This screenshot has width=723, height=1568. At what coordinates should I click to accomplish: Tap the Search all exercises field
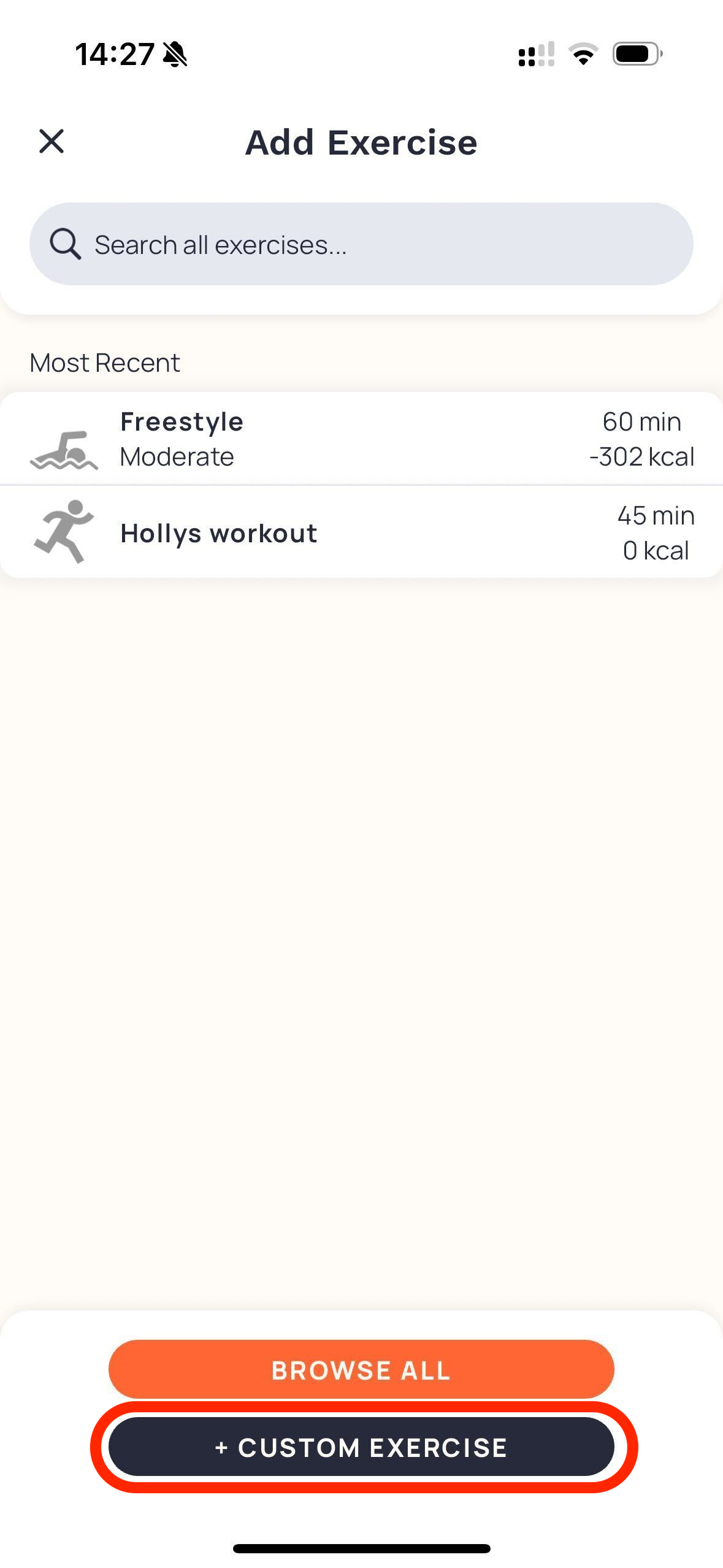point(361,244)
